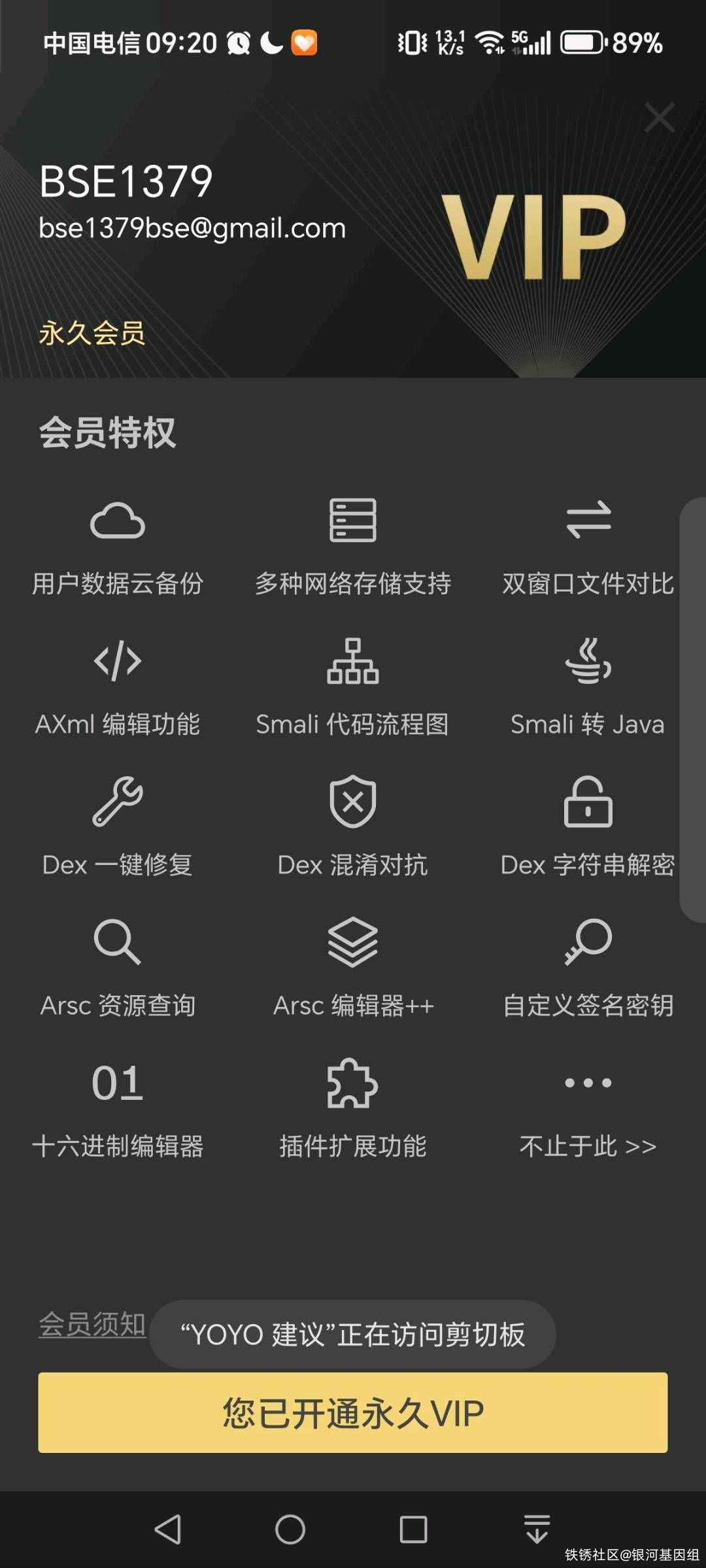Open the 会员须知 link

92,1325
